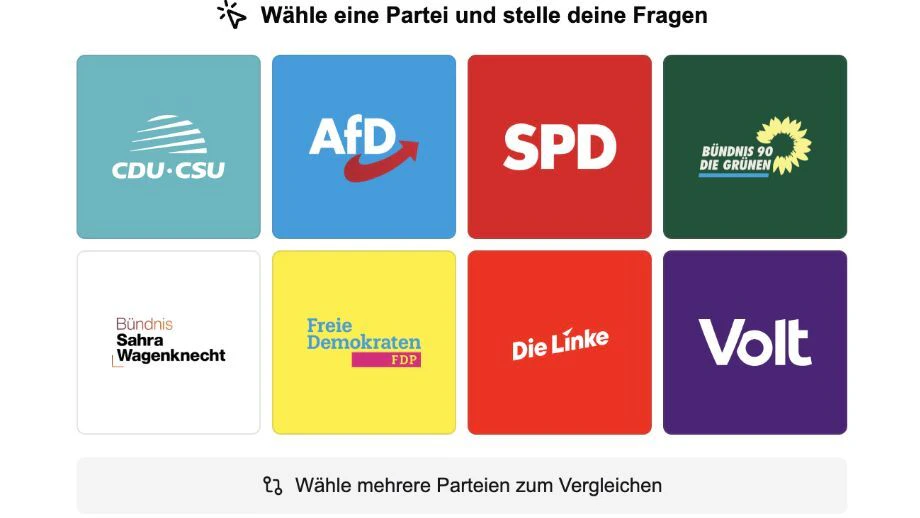Screen dimensions: 920x518
Task: Tap Wähle mehrere Parteien zum Vergleichen
Action: 462,486
